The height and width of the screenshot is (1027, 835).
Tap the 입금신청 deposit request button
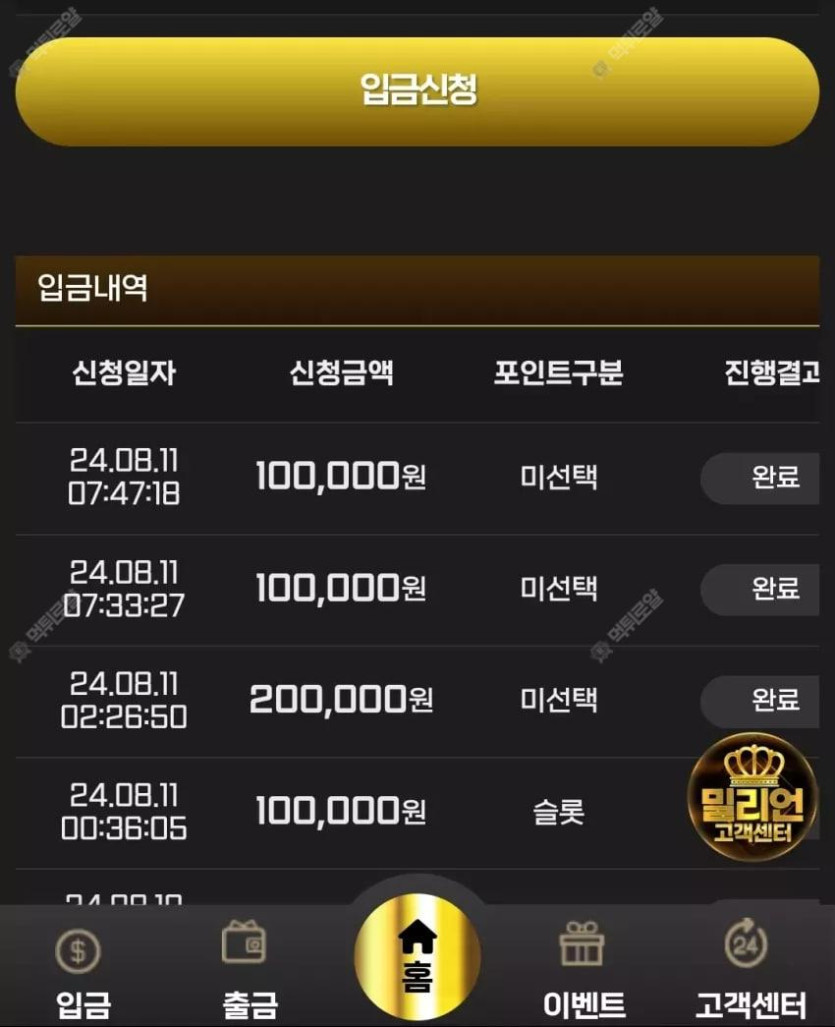point(417,91)
